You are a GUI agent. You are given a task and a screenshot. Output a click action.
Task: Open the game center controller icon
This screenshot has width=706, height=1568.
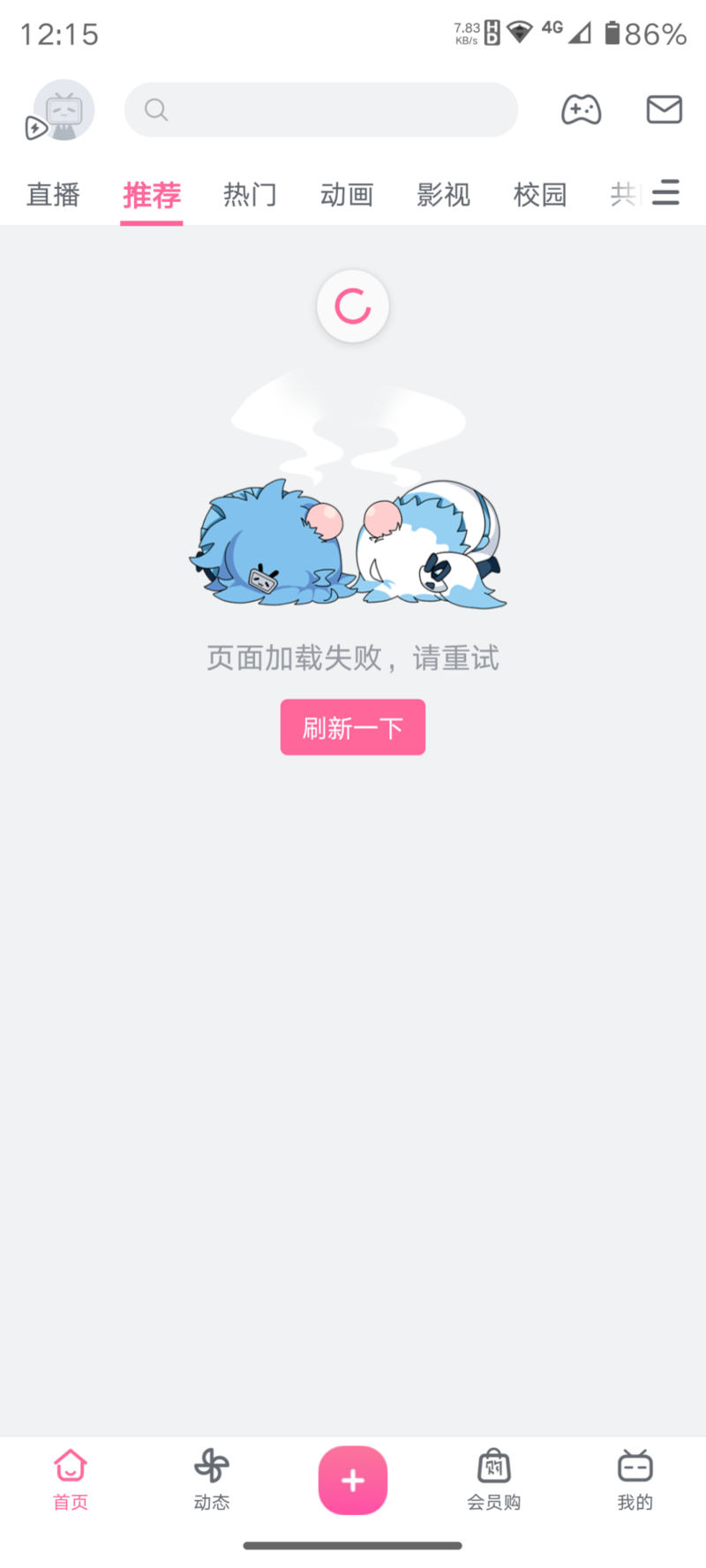pos(582,109)
